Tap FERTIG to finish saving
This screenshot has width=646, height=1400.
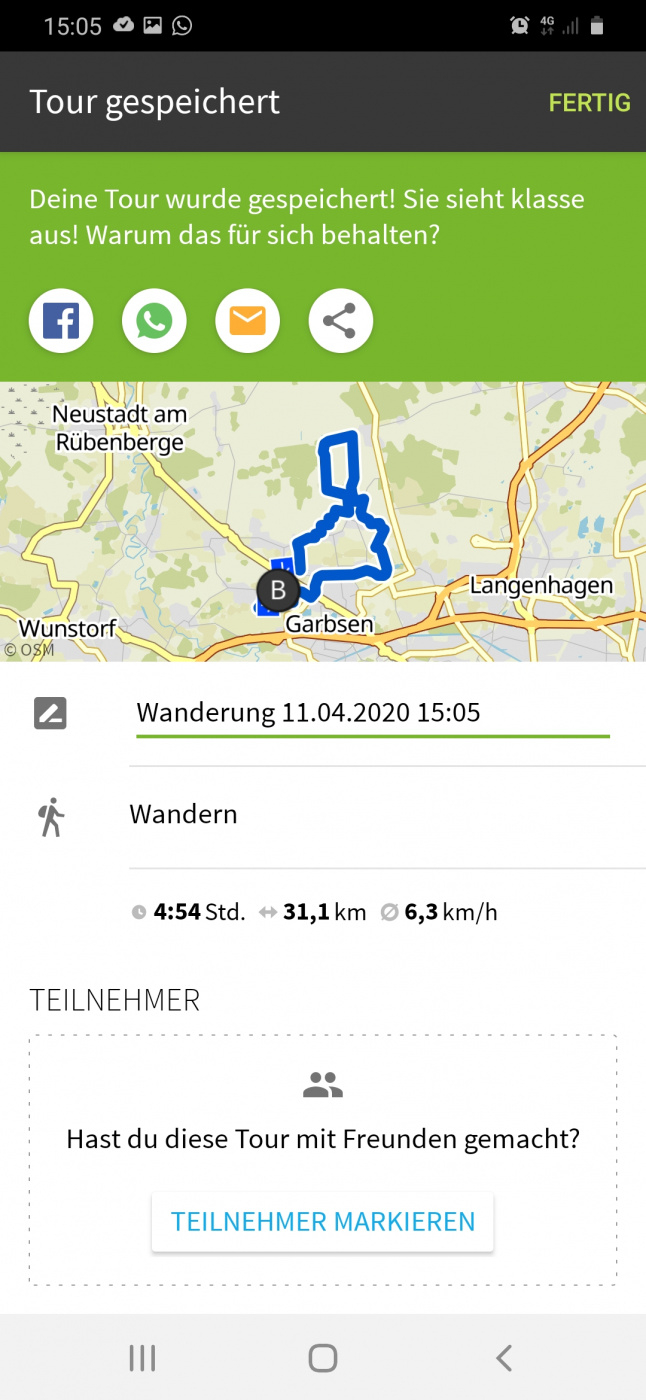coord(589,102)
